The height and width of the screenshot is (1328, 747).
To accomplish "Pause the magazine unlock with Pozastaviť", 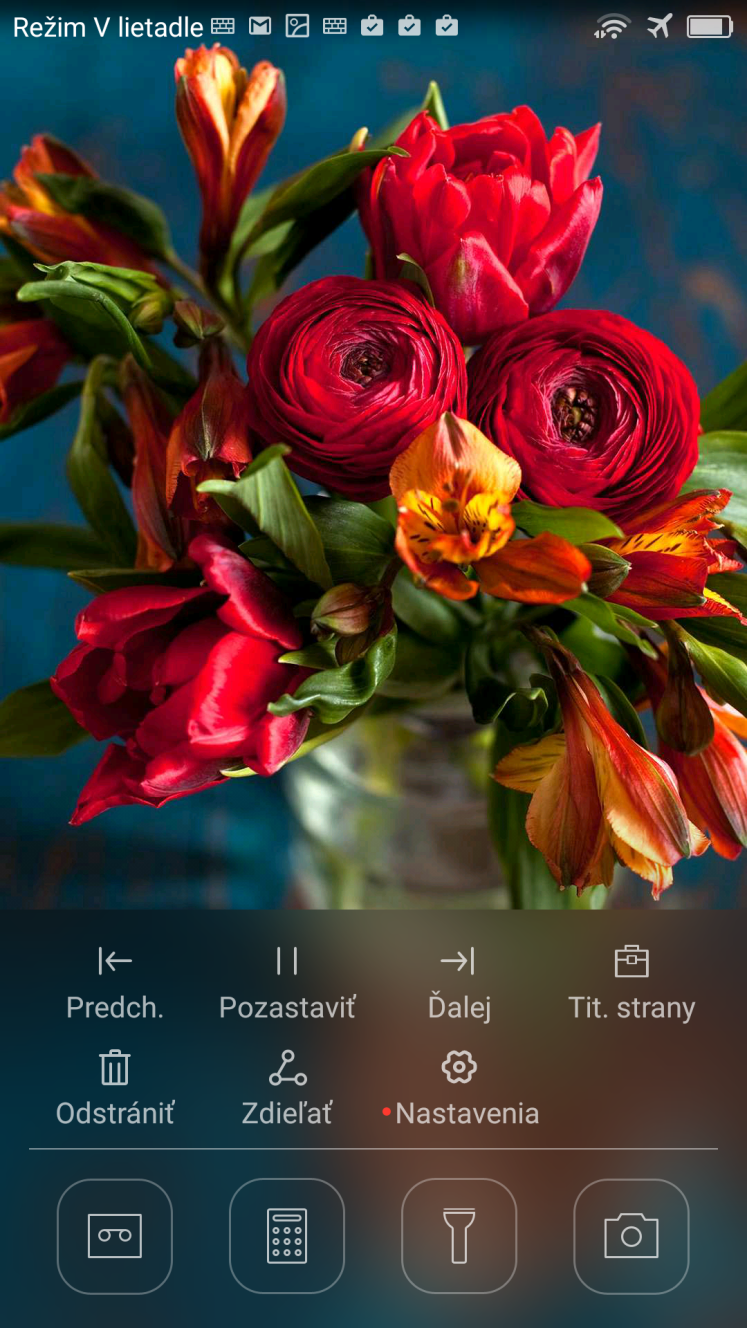I will (x=287, y=984).
